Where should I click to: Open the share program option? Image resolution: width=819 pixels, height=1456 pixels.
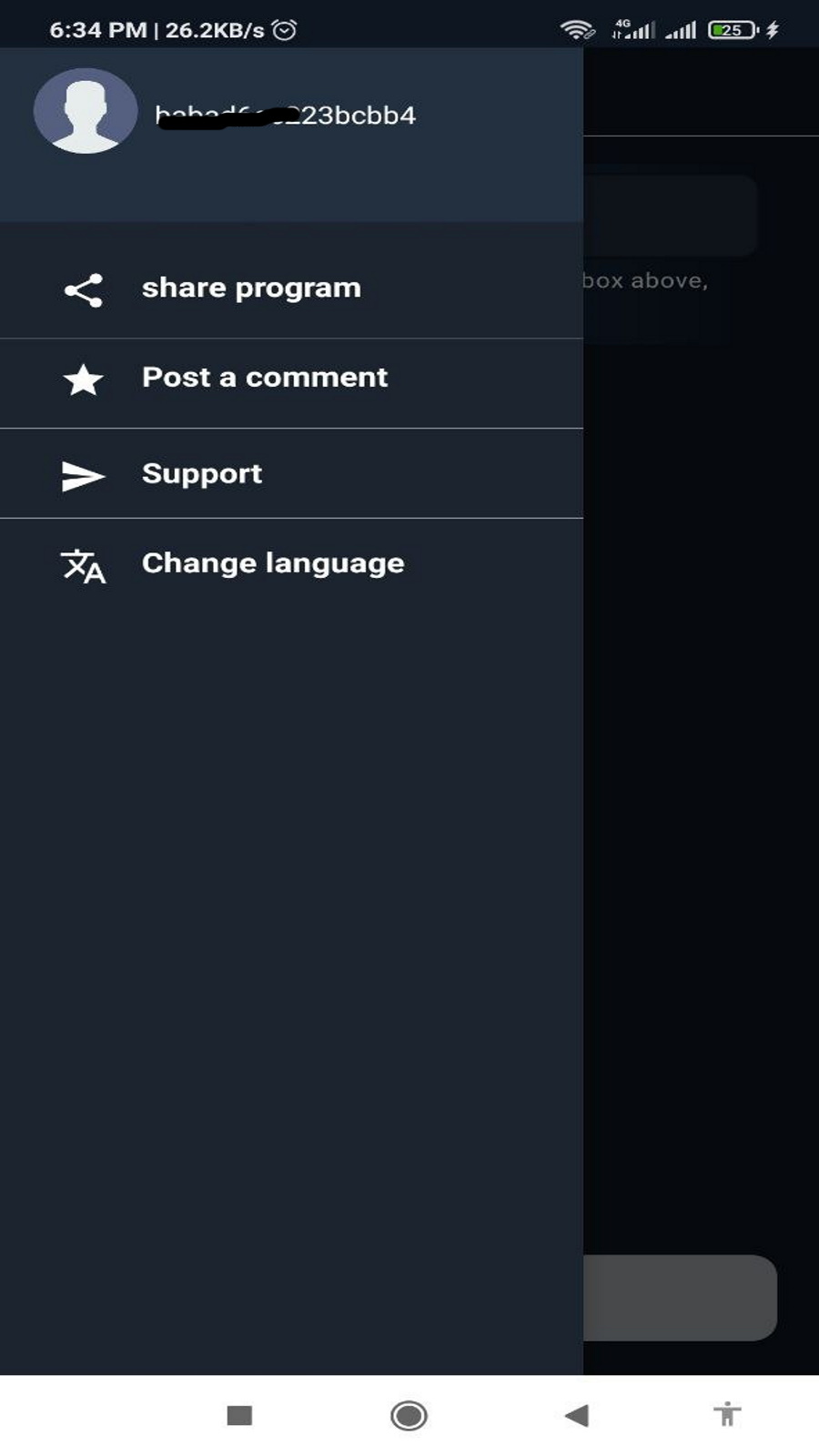pos(251,288)
